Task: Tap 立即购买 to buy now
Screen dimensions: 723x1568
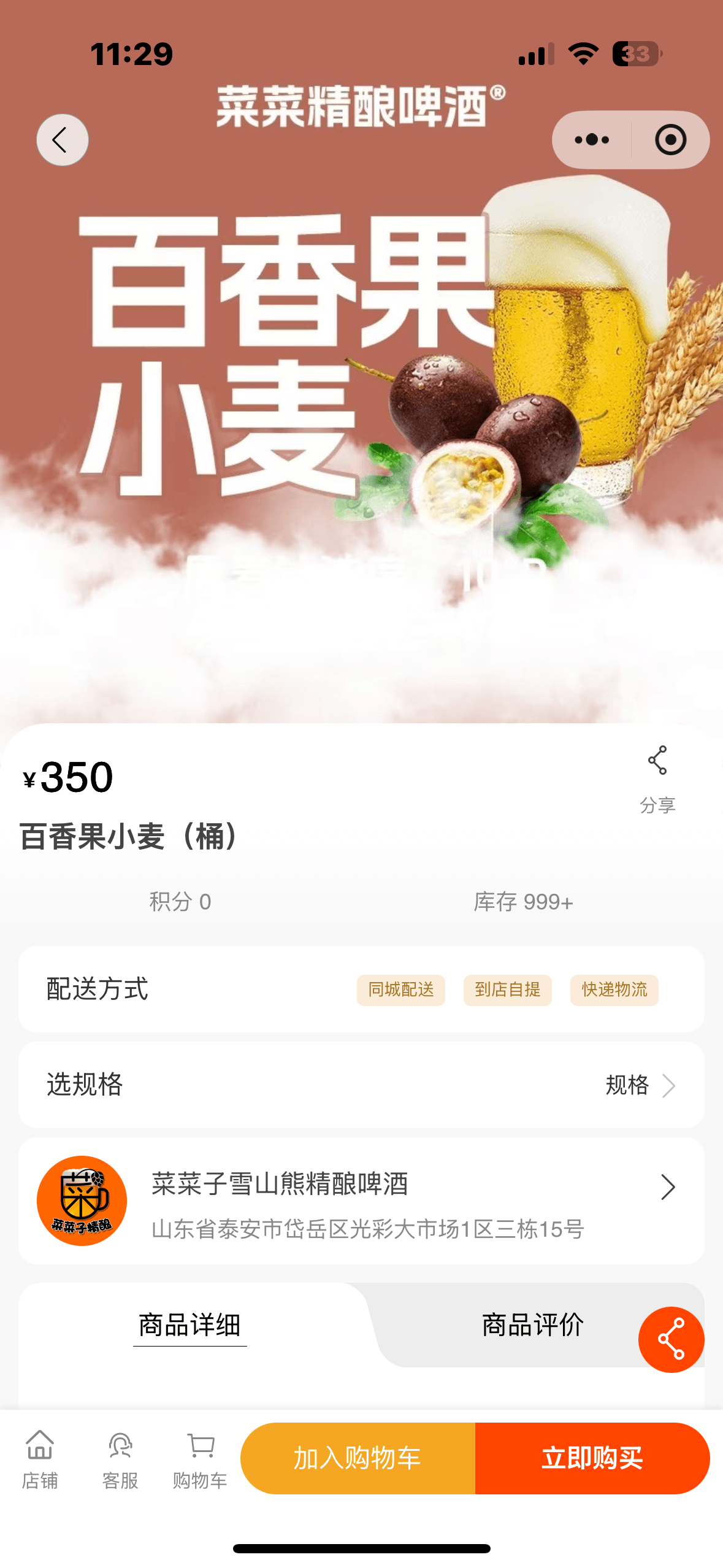Action: coord(592,1458)
